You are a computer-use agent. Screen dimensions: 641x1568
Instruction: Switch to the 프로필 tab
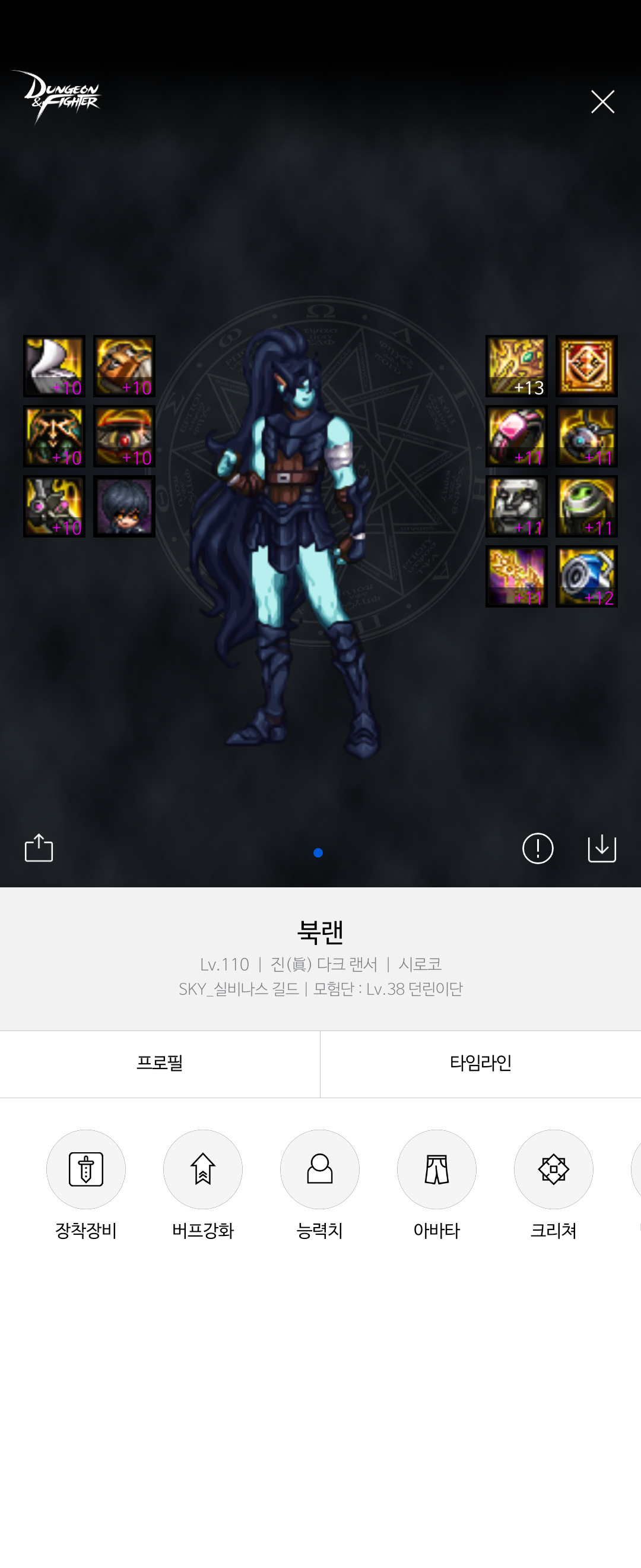(x=160, y=1063)
